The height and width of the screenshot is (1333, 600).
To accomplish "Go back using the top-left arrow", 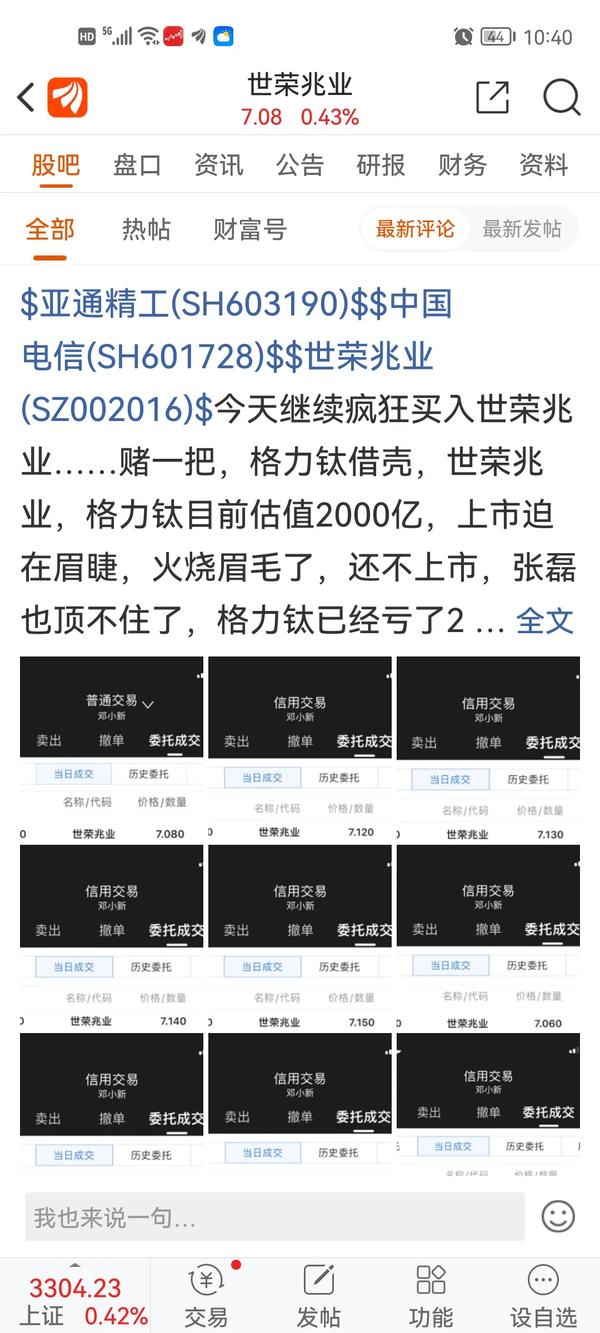I will (x=27, y=97).
